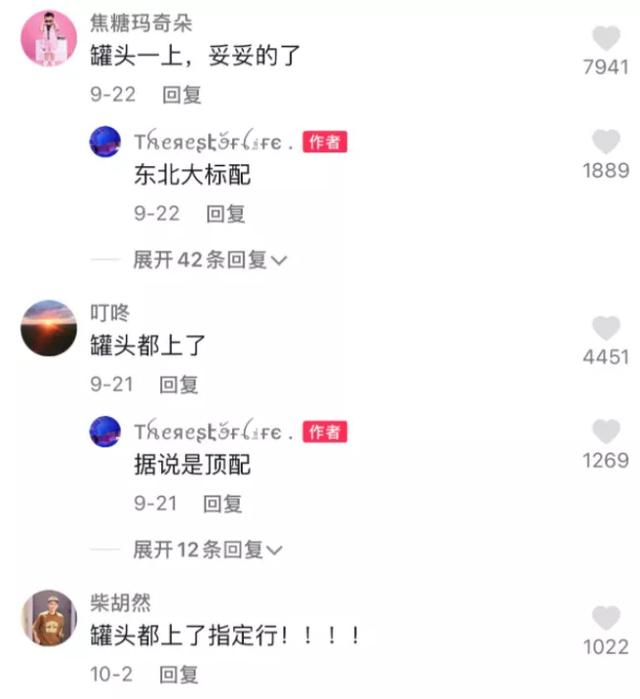This screenshot has width=640, height=699.
Task: Expand 42 replies under 焦糖玛奇朵's comment
Action: [x=210, y=260]
